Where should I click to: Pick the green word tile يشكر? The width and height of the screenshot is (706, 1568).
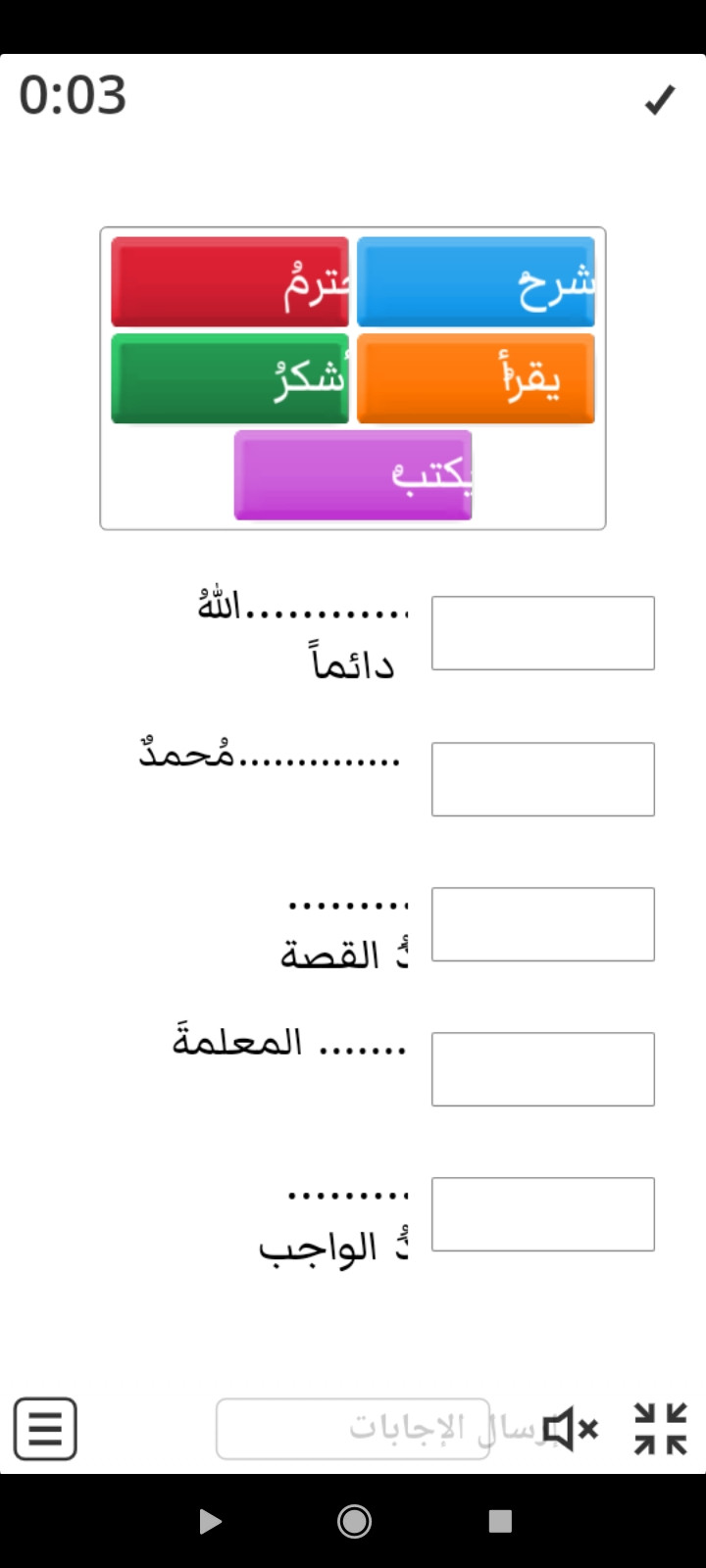coord(229,378)
